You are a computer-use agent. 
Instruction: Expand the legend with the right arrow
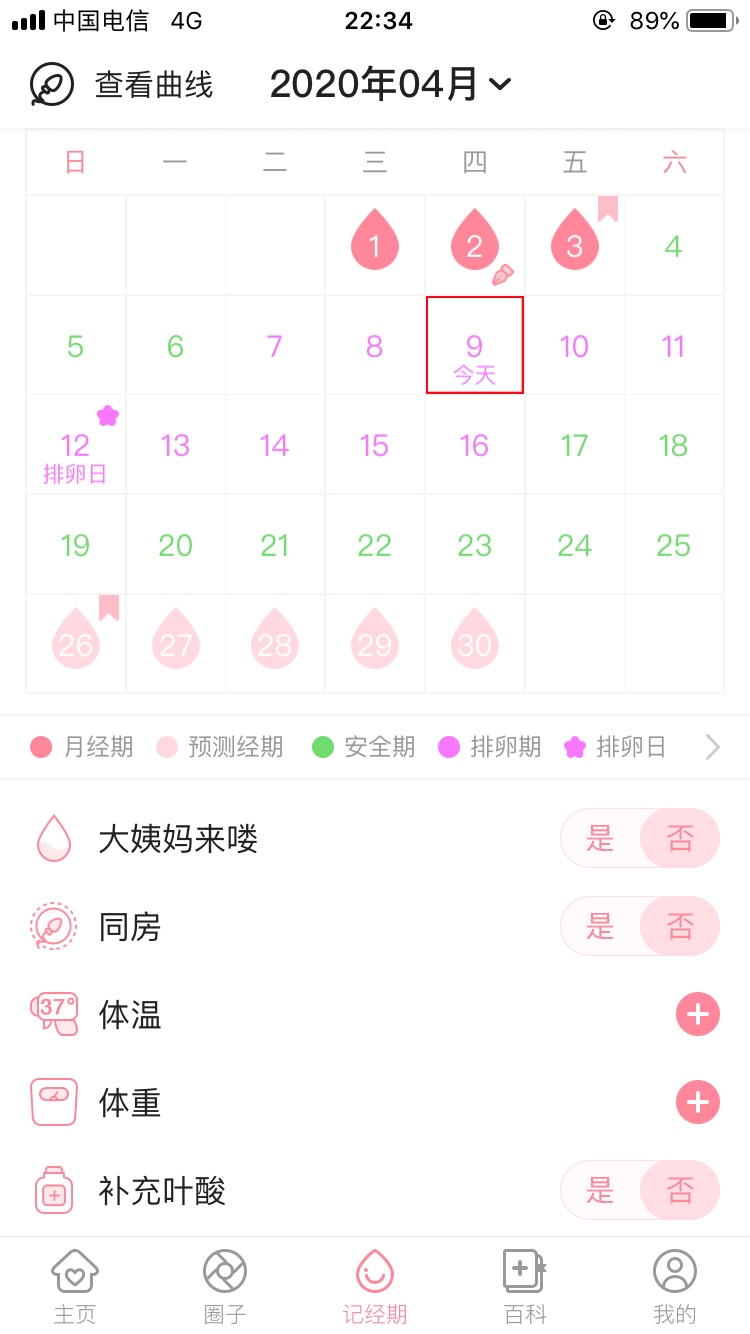tap(712, 747)
